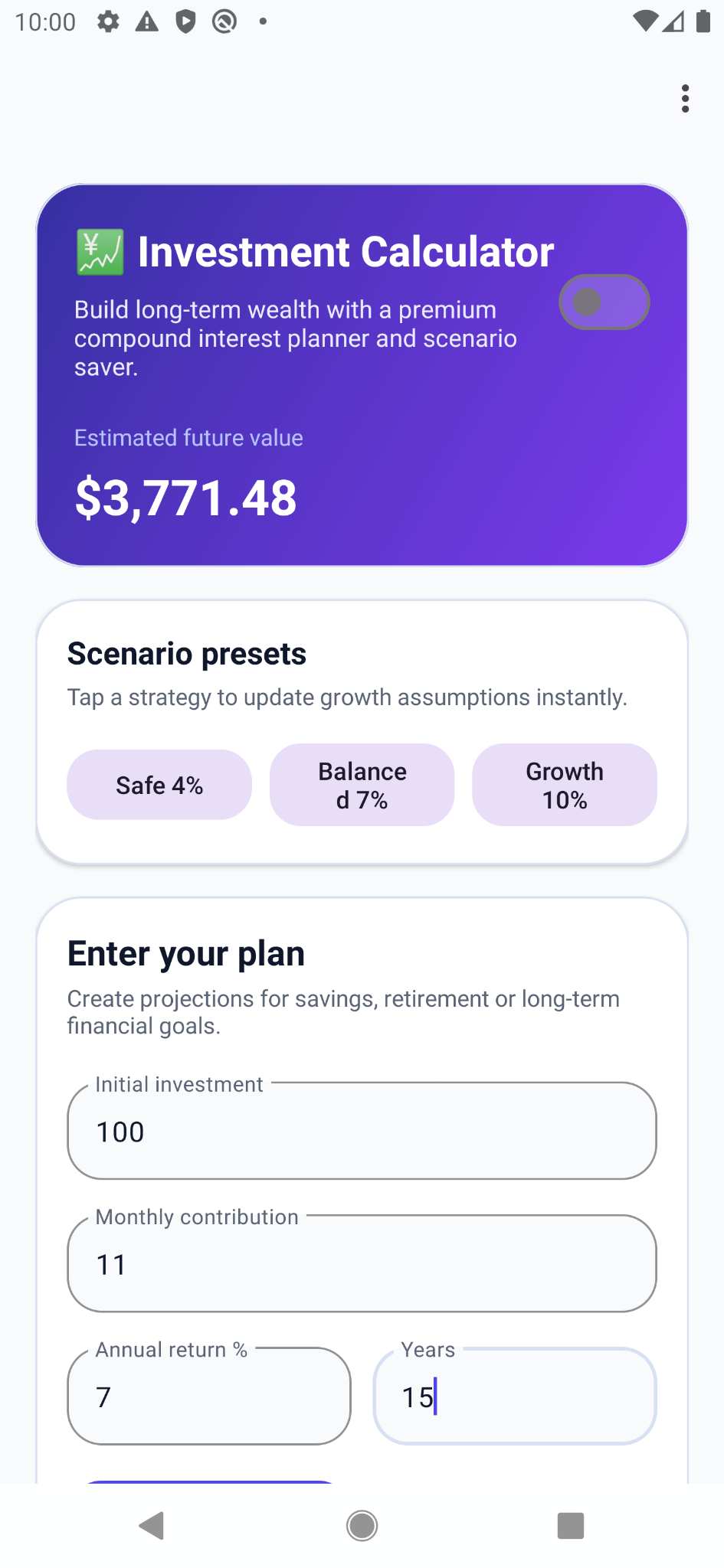Tap the settings gear status bar icon
The height and width of the screenshot is (1568, 724).
click(108, 21)
